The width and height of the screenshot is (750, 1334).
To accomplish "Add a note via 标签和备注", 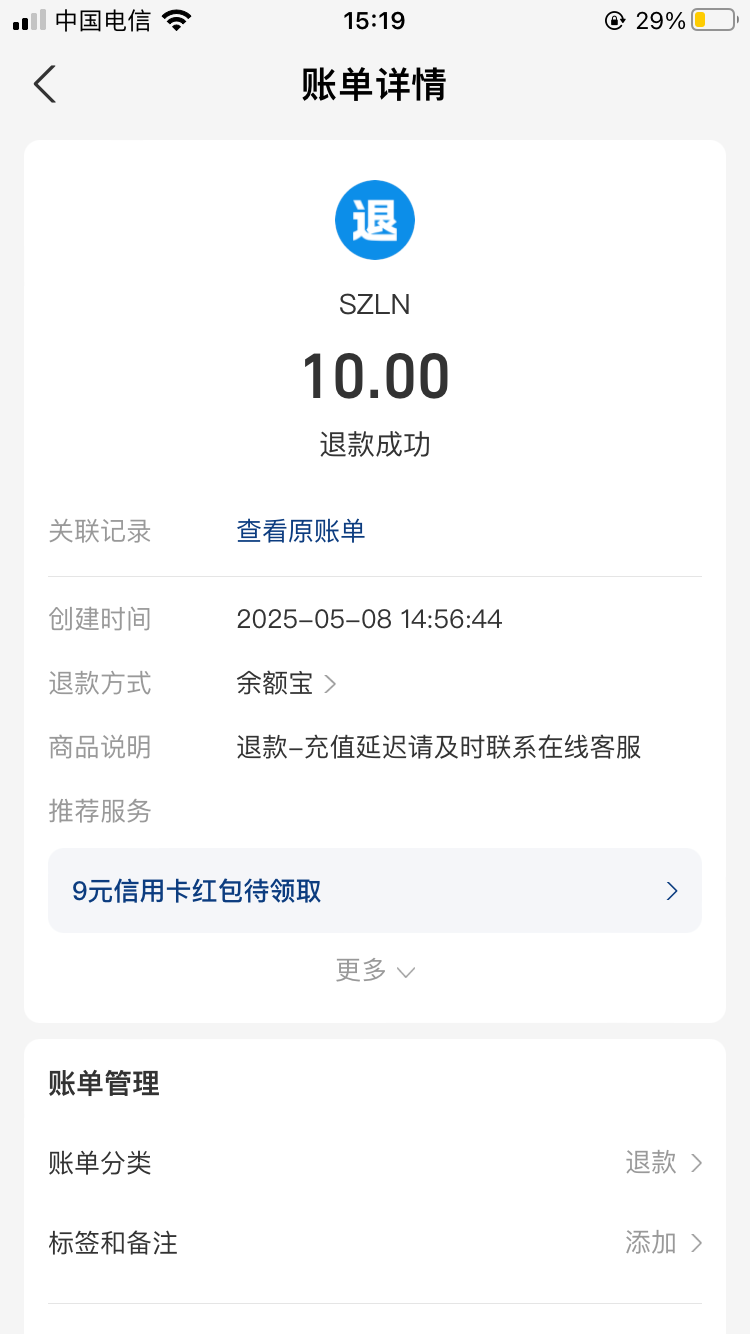I will 375,1243.
